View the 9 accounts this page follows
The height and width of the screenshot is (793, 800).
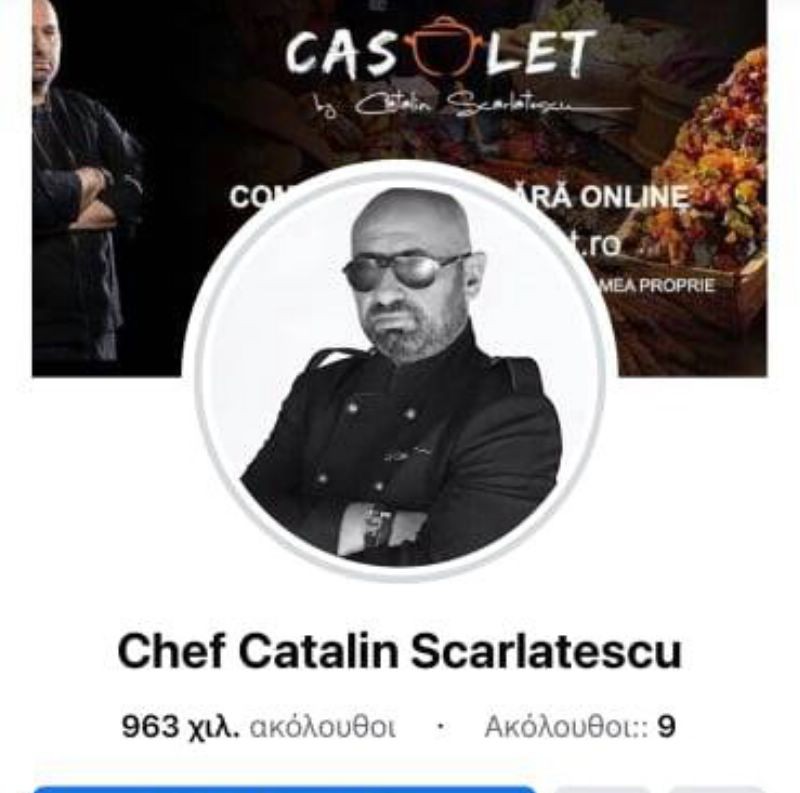[580, 727]
